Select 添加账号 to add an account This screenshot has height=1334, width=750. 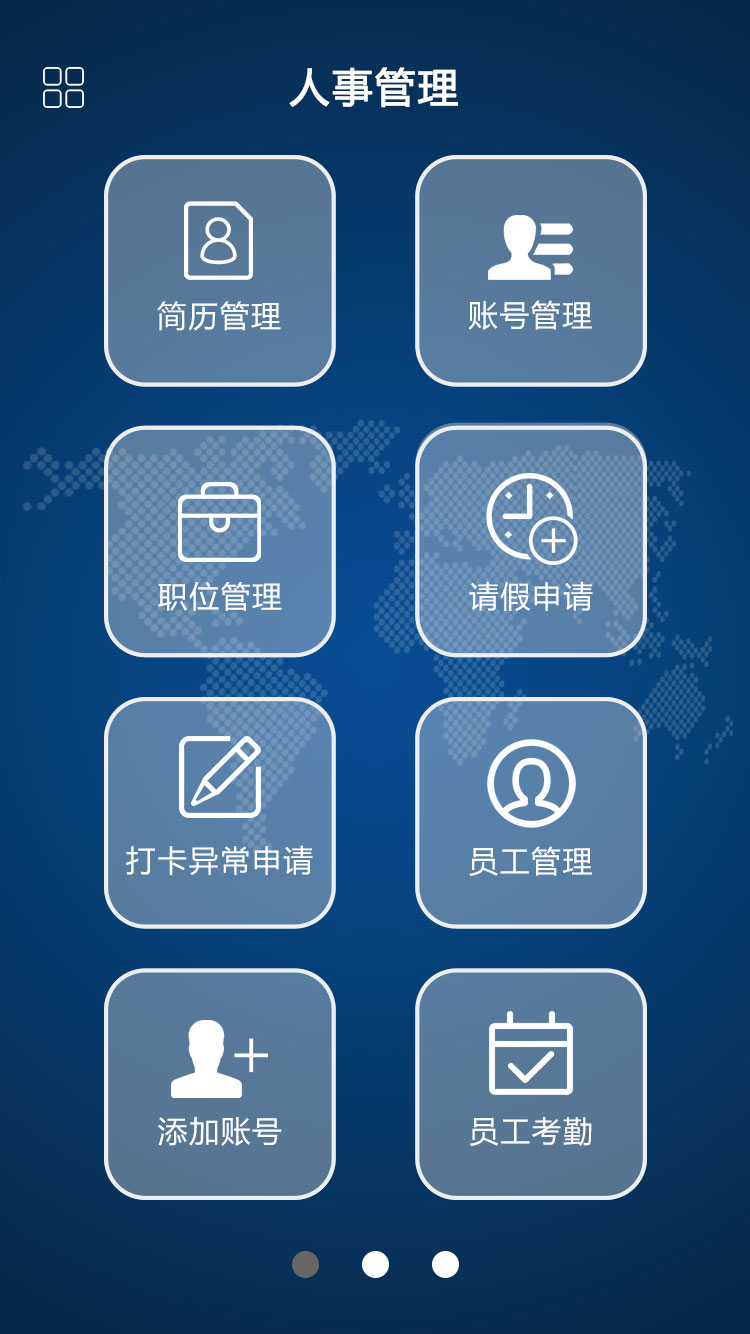click(x=220, y=1083)
